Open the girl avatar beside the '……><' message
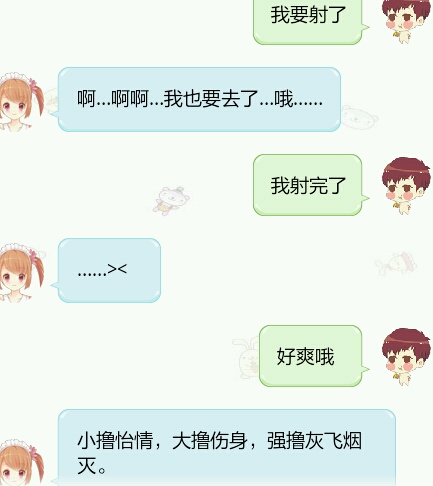 (x=21, y=273)
